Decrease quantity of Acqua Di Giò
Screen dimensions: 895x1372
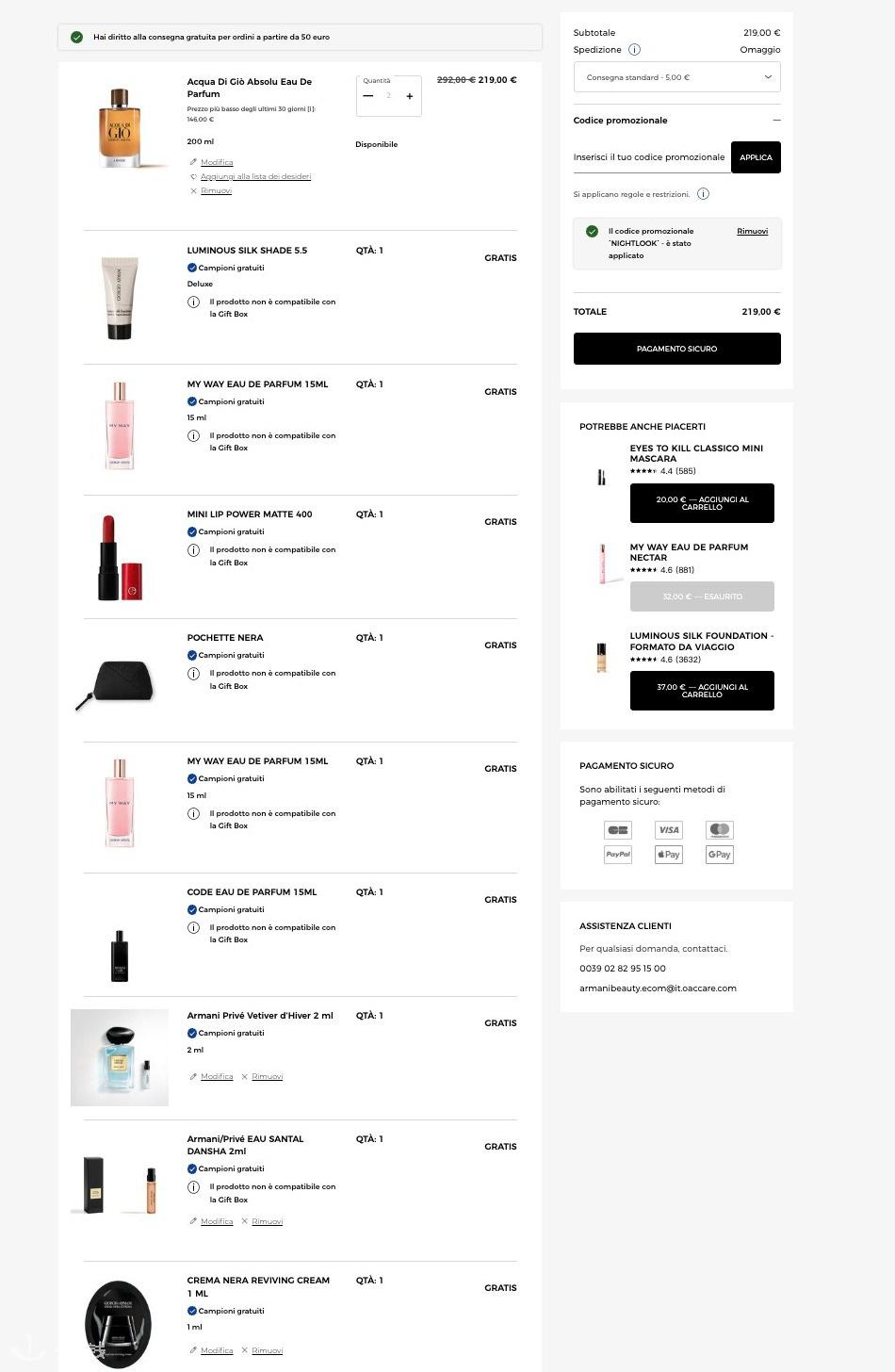[x=368, y=96]
